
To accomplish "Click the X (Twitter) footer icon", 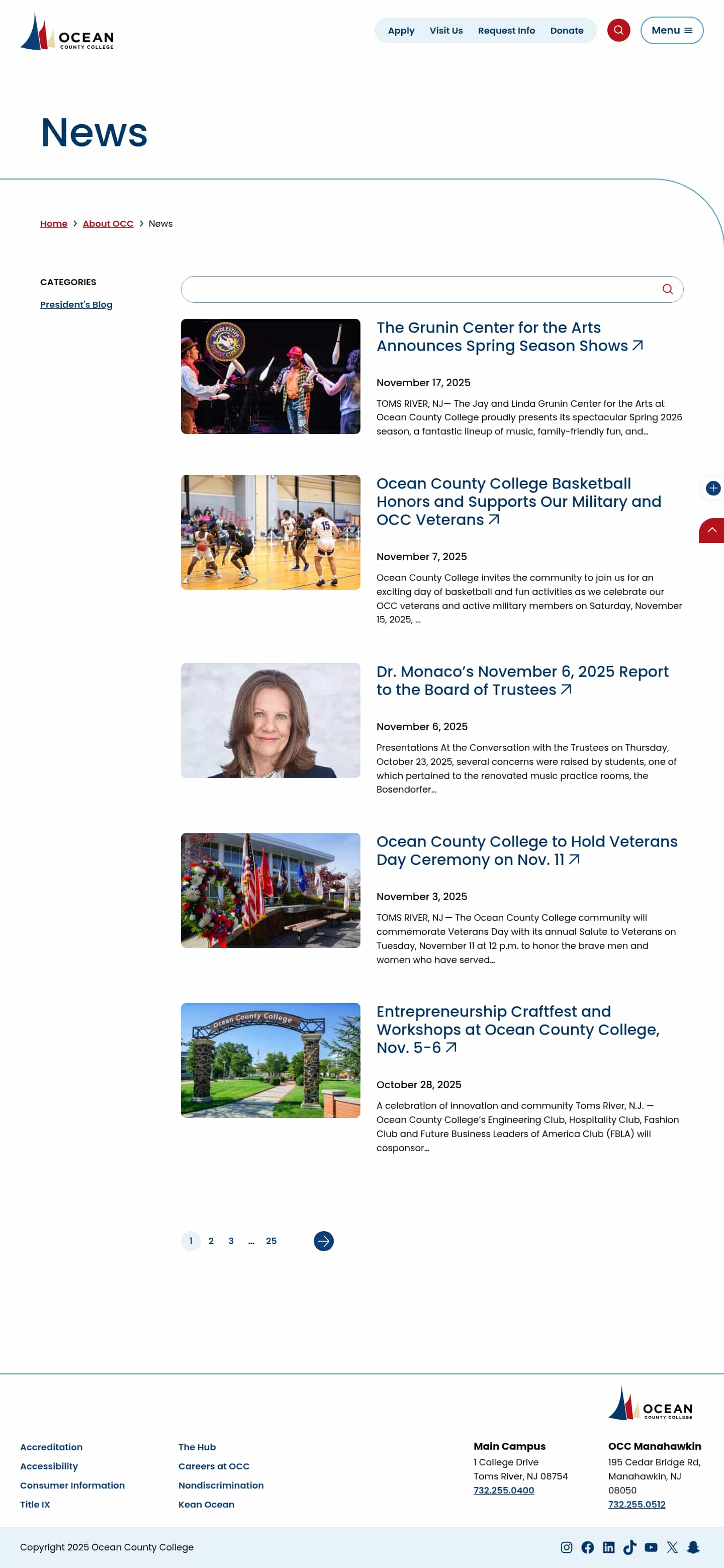I will [x=672, y=1547].
